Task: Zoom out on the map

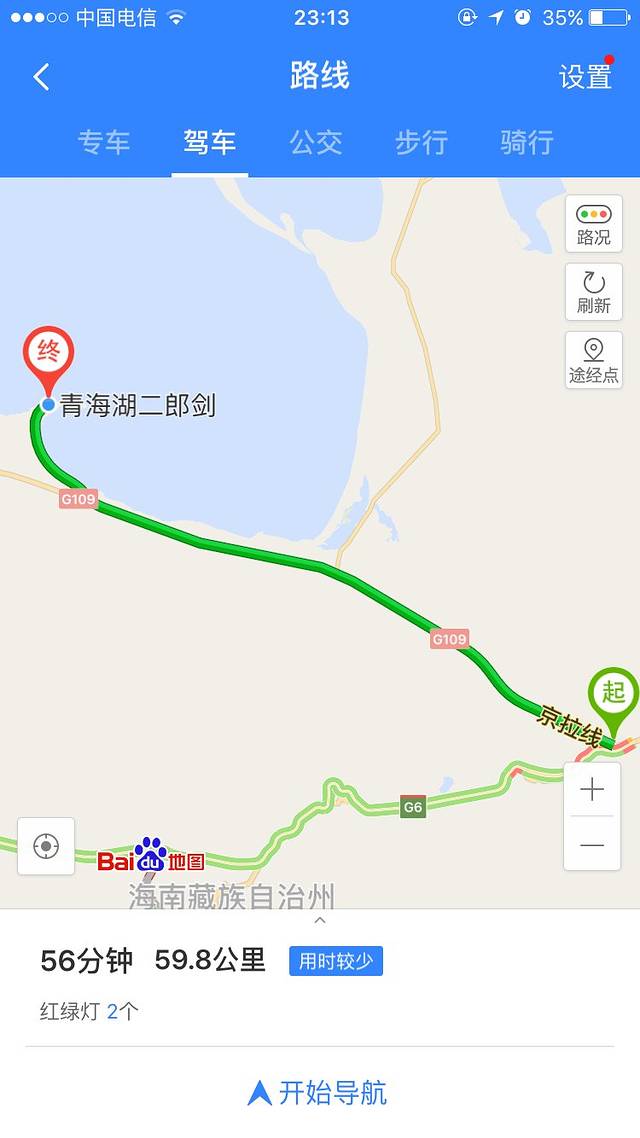Action: [x=592, y=845]
